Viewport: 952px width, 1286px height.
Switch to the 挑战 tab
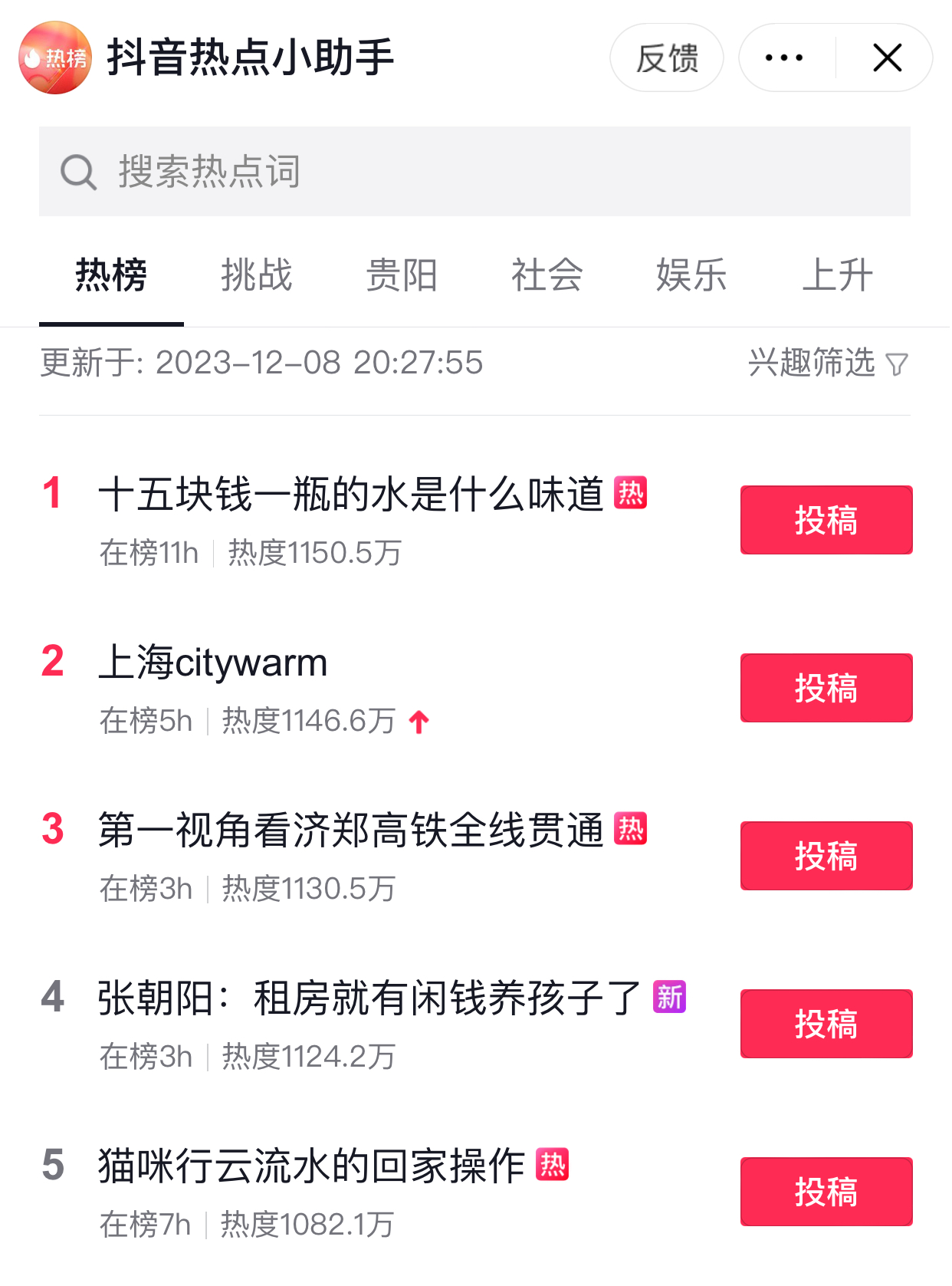pyautogui.click(x=256, y=276)
